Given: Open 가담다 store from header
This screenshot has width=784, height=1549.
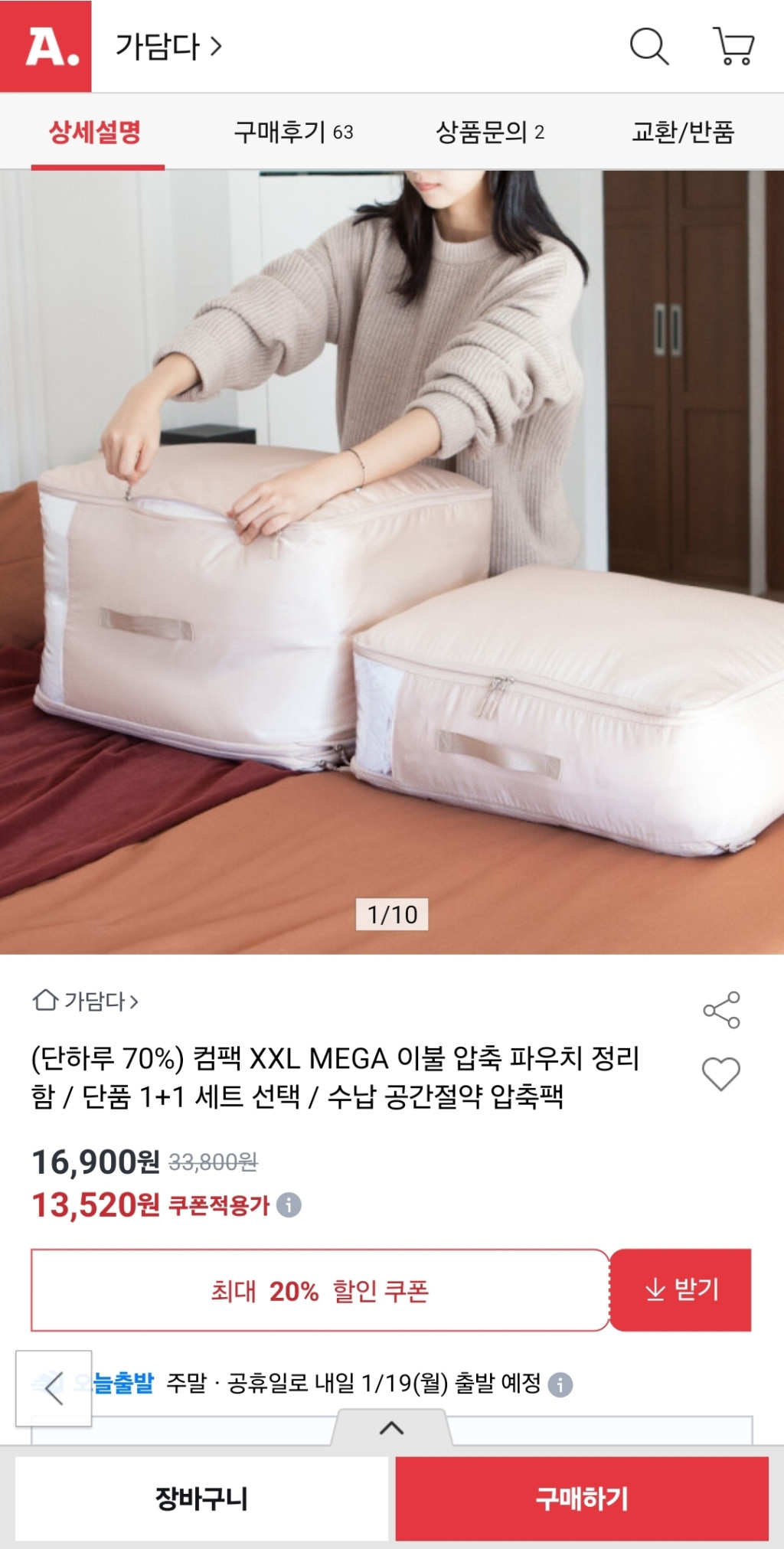Looking at the screenshot, I should (168, 47).
